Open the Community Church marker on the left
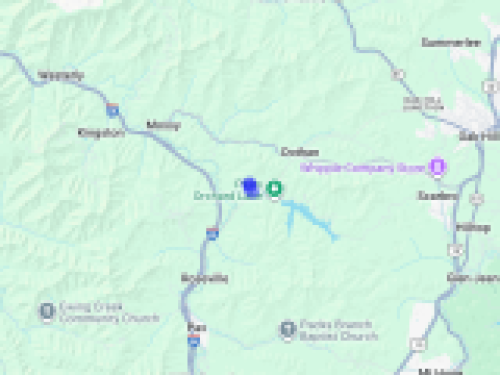Viewport: 500px width, 375px height. pos(47,312)
